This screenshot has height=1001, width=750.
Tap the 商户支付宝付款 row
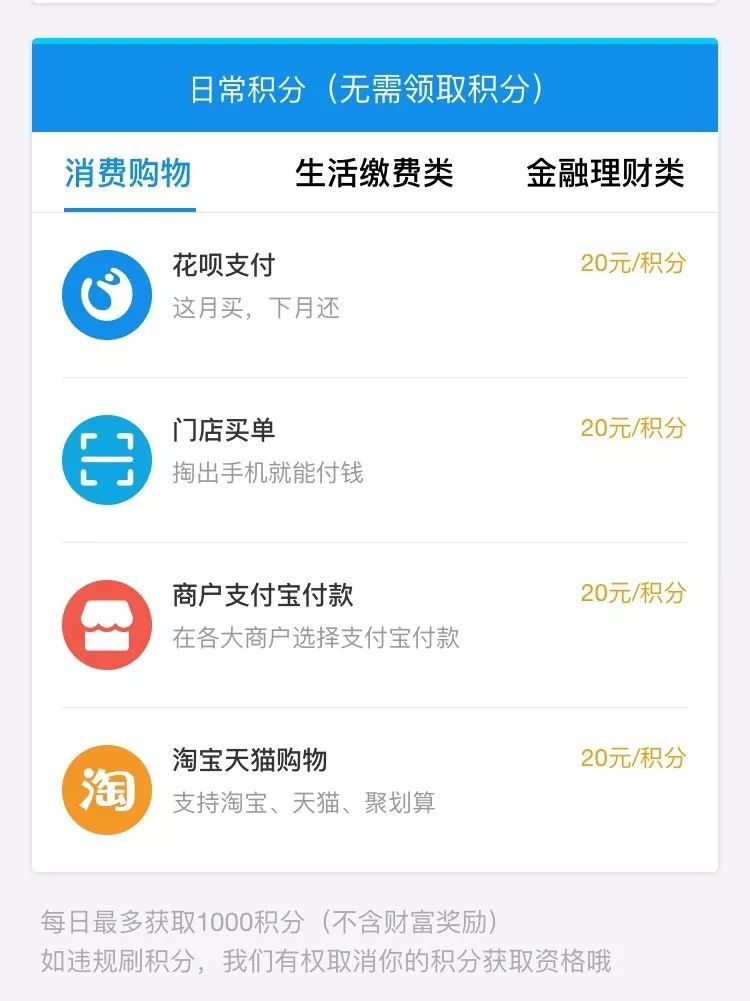click(x=375, y=618)
